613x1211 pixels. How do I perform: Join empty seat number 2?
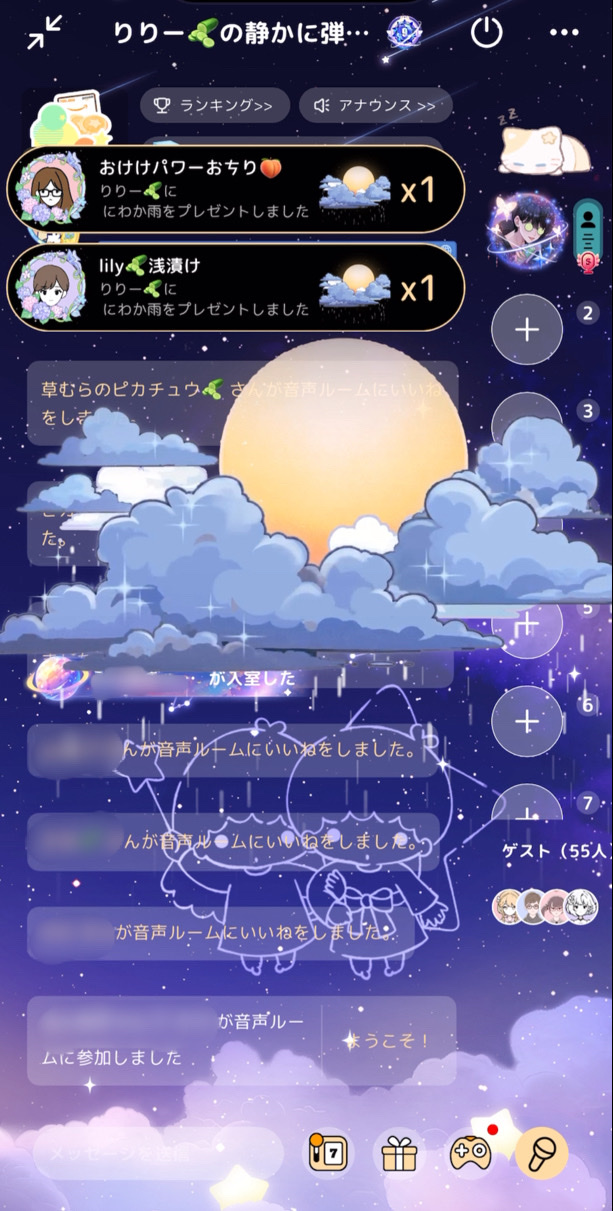[x=527, y=329]
